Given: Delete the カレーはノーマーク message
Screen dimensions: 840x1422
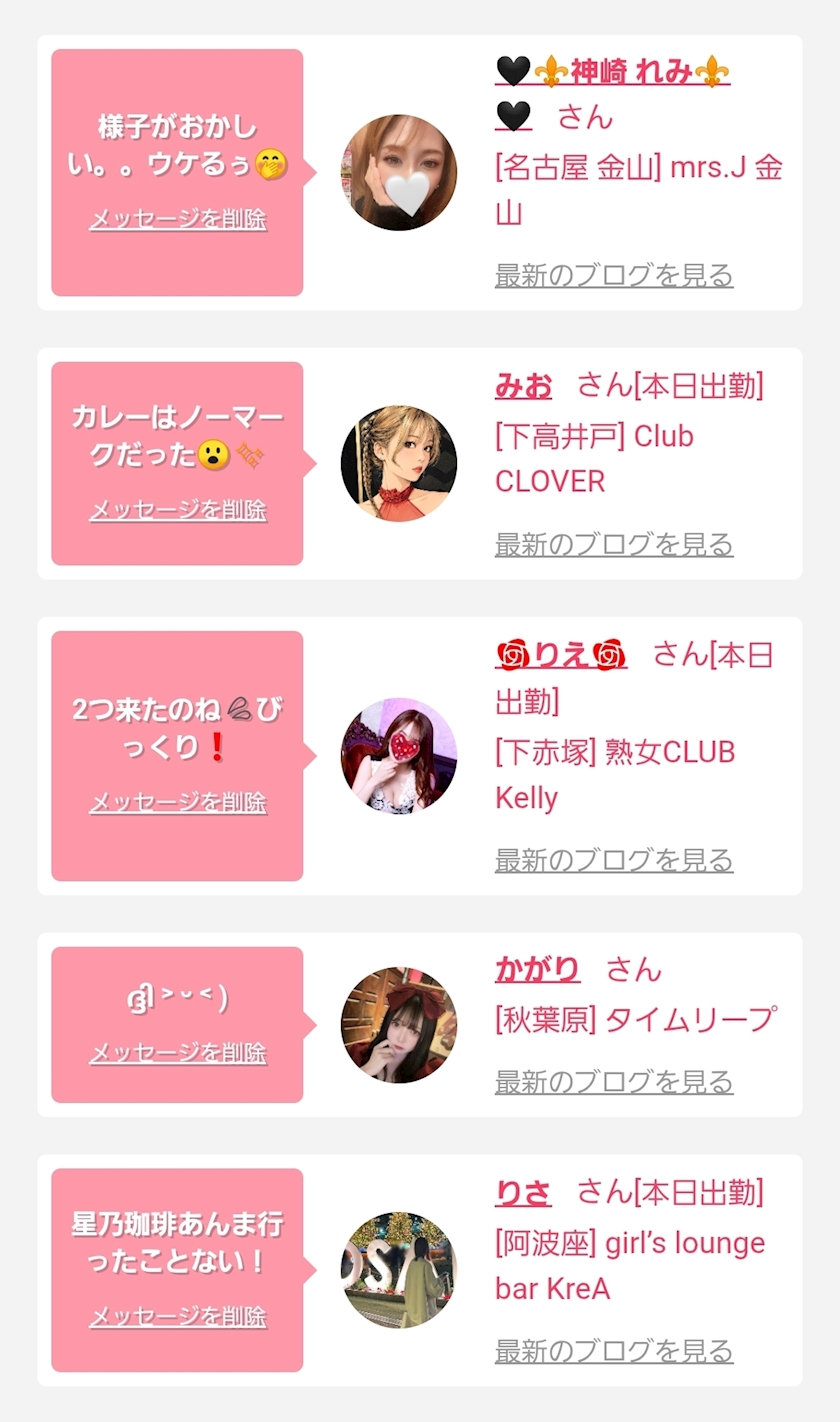Looking at the screenshot, I should pos(178,511).
